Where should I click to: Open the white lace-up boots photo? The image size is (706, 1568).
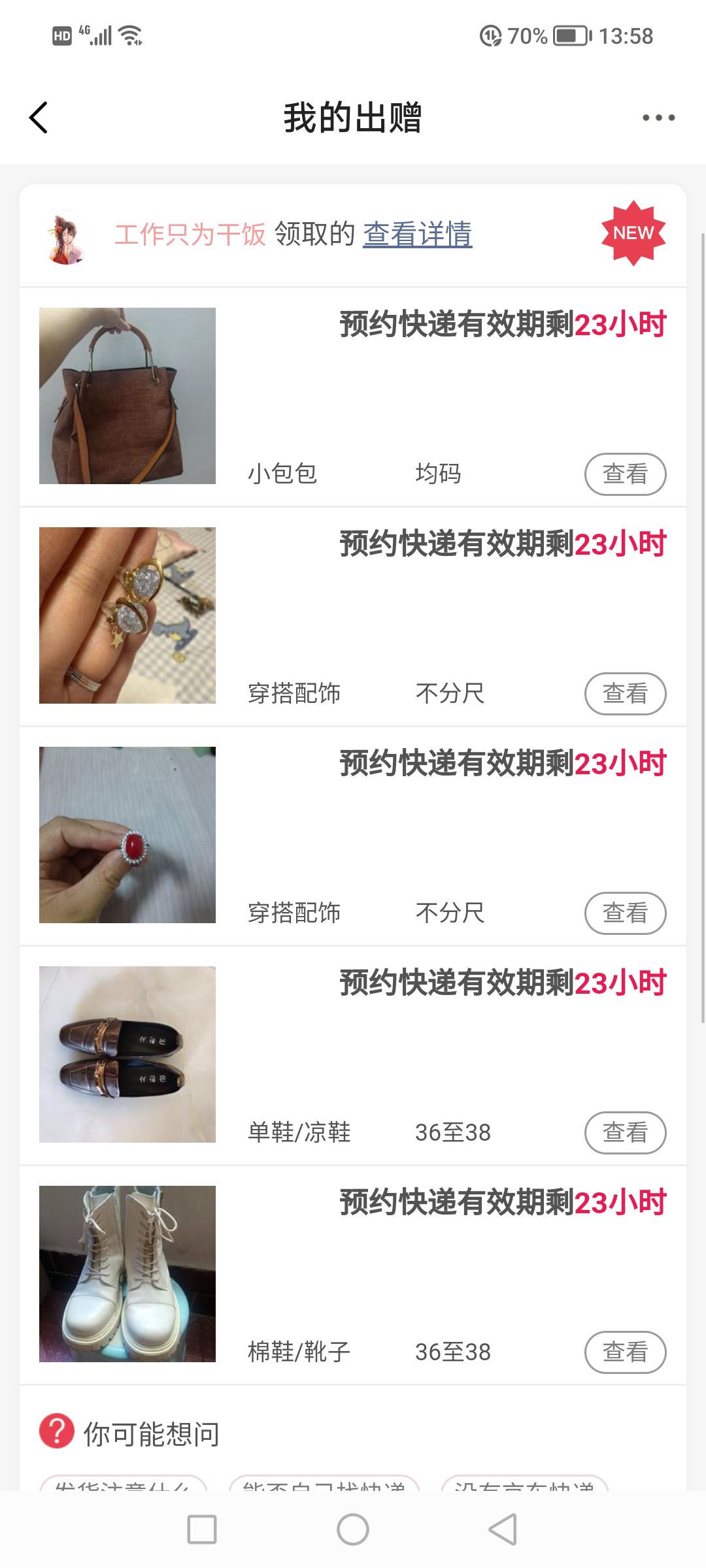click(x=127, y=1274)
